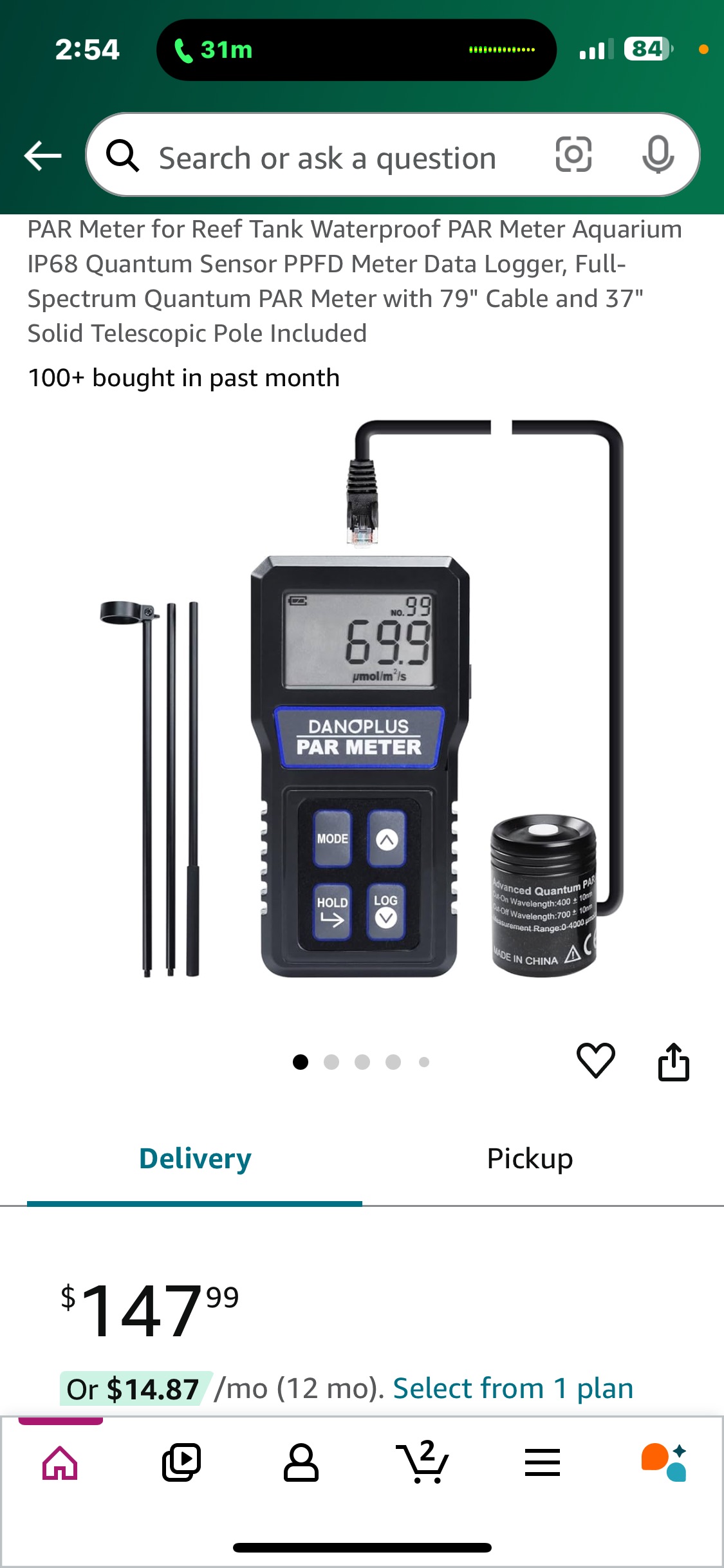Add item to wish list heart

pyautogui.click(x=596, y=1060)
